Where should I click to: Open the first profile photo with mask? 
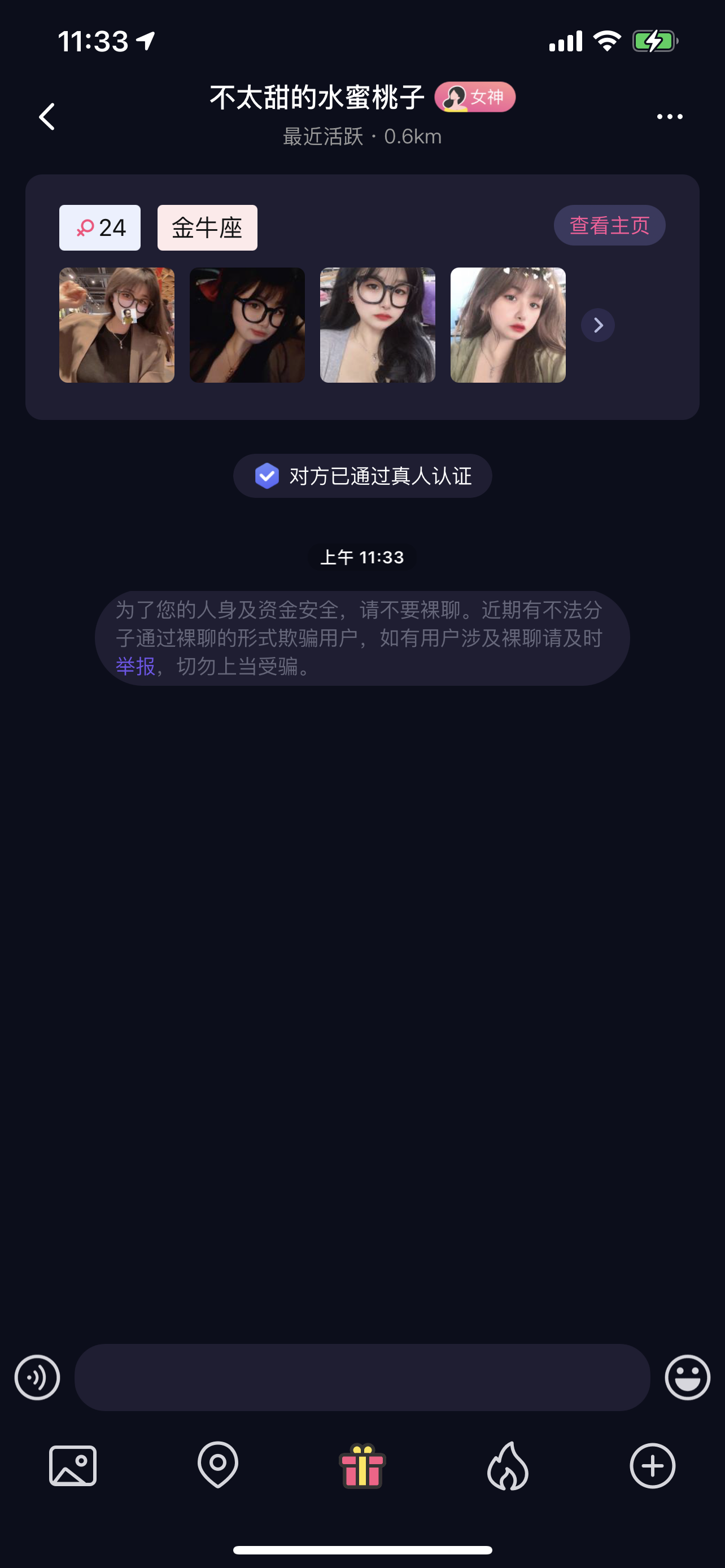[117, 325]
